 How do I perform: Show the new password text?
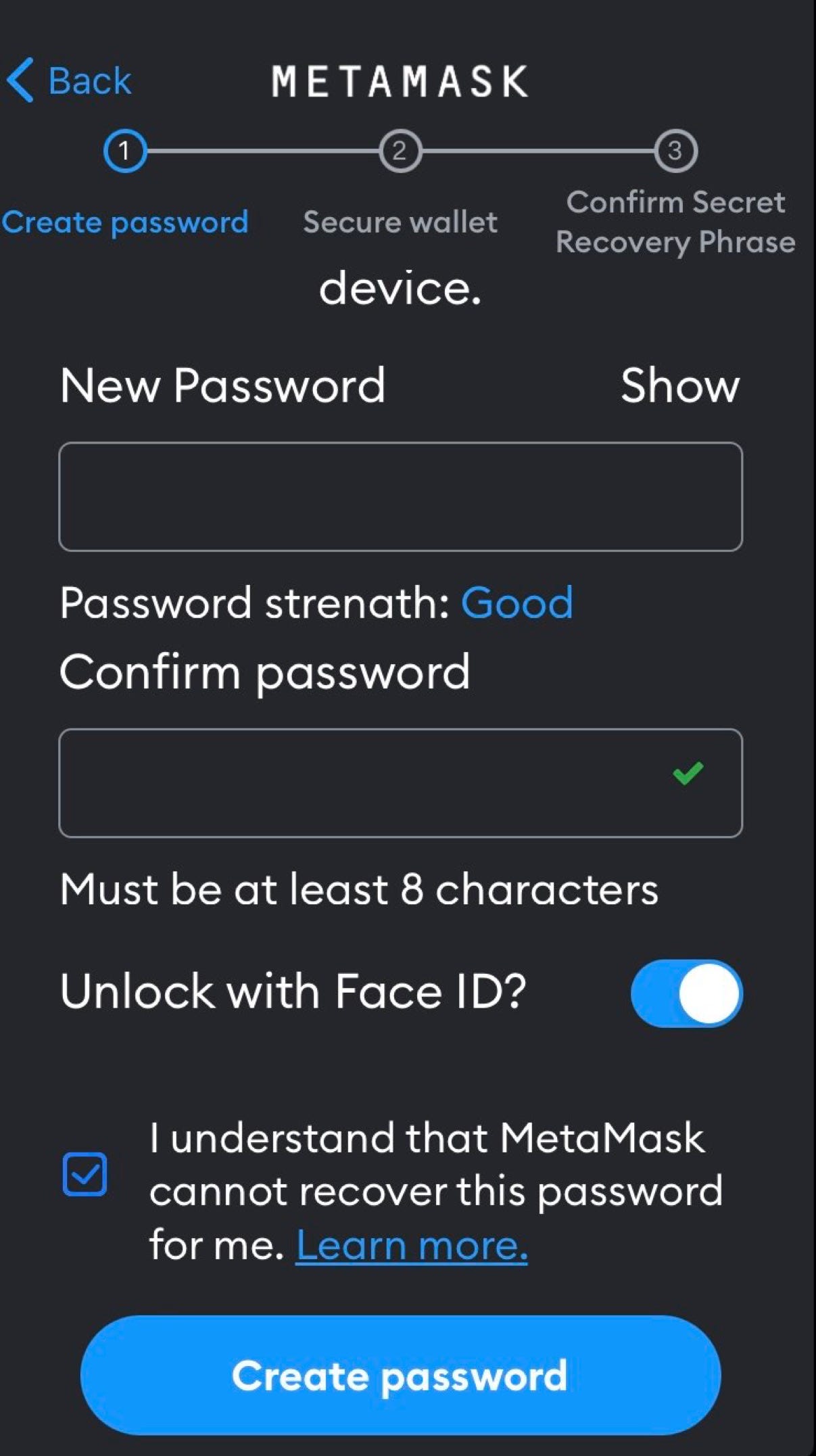click(679, 386)
